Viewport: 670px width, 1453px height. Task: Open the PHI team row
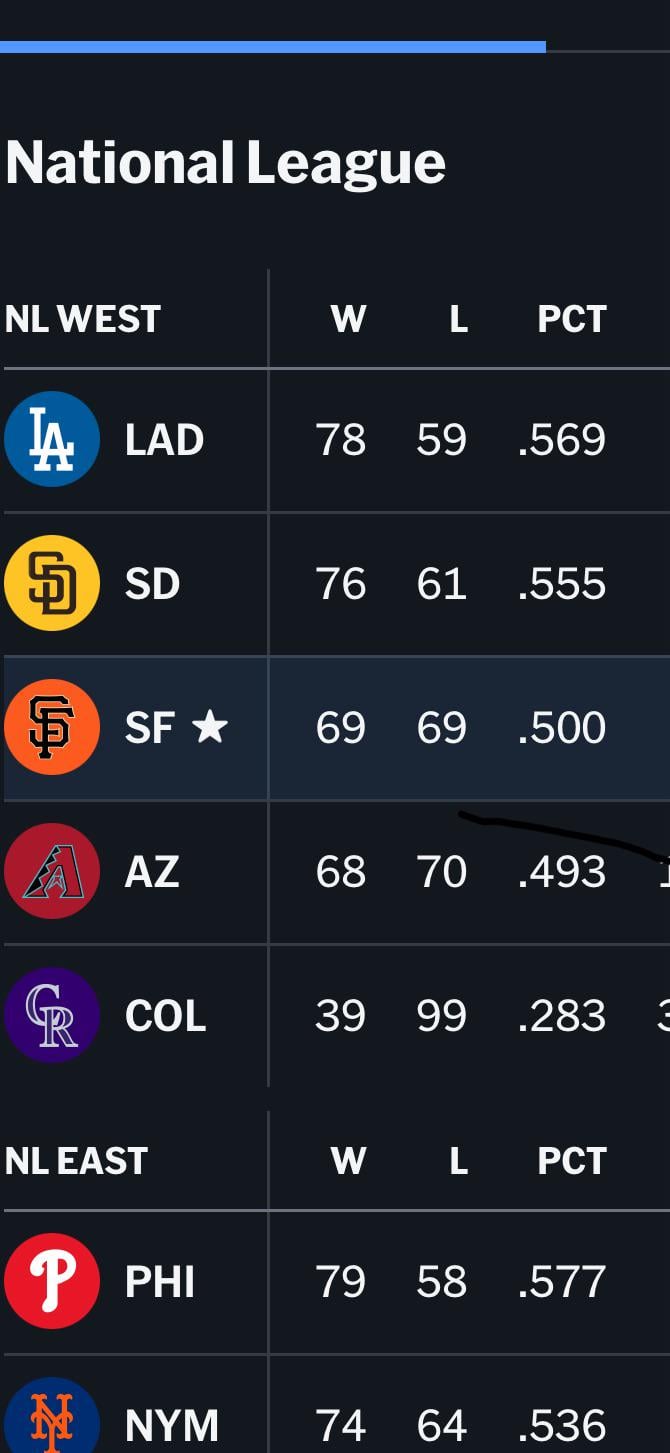pyautogui.click(x=160, y=1282)
